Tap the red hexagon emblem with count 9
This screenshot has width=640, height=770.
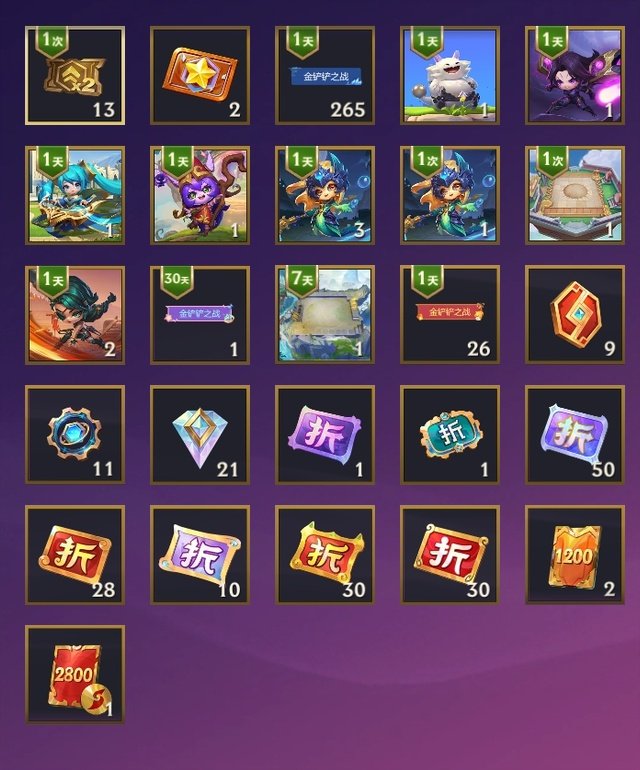[x=575, y=314]
